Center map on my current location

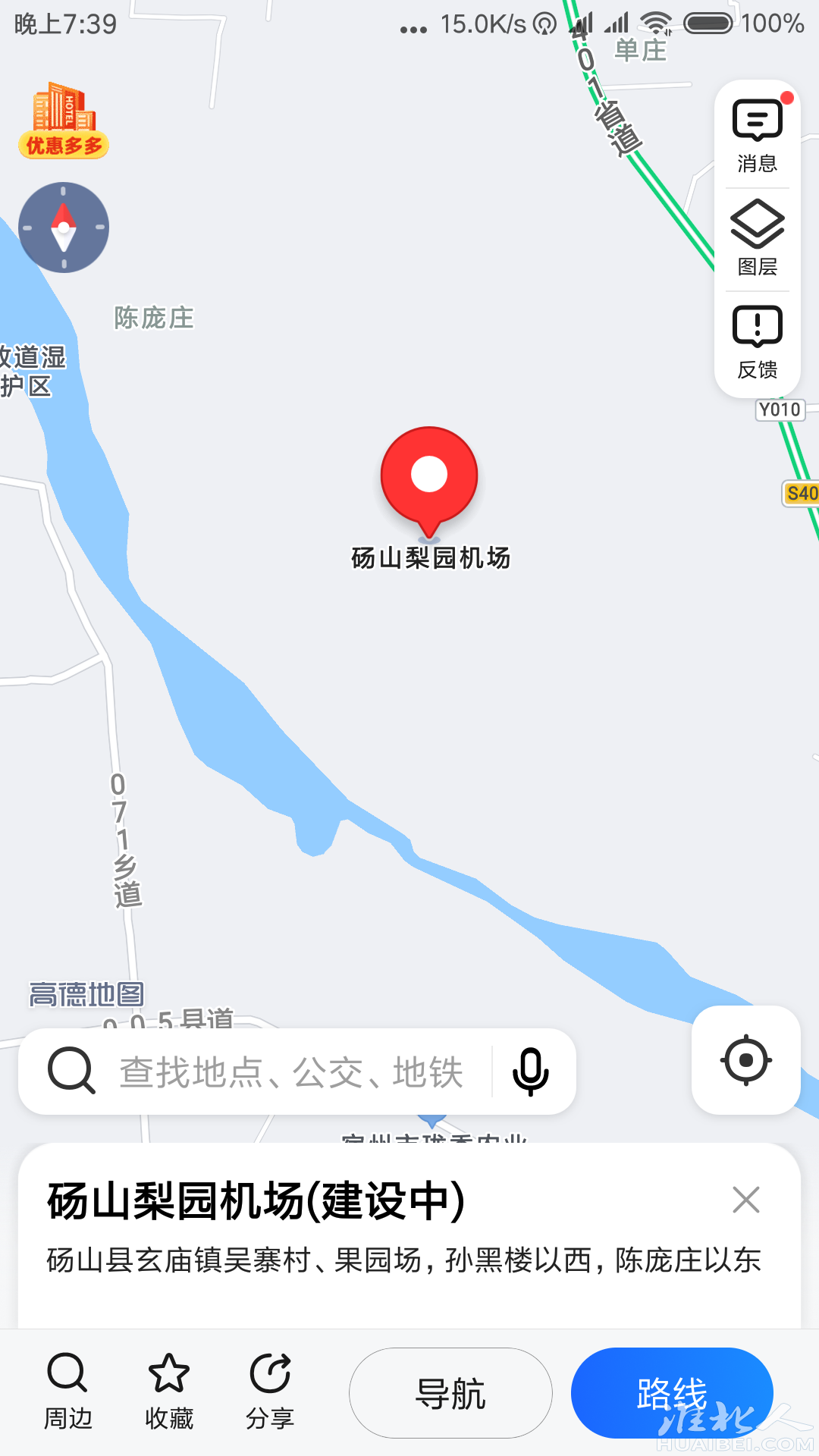746,1060
